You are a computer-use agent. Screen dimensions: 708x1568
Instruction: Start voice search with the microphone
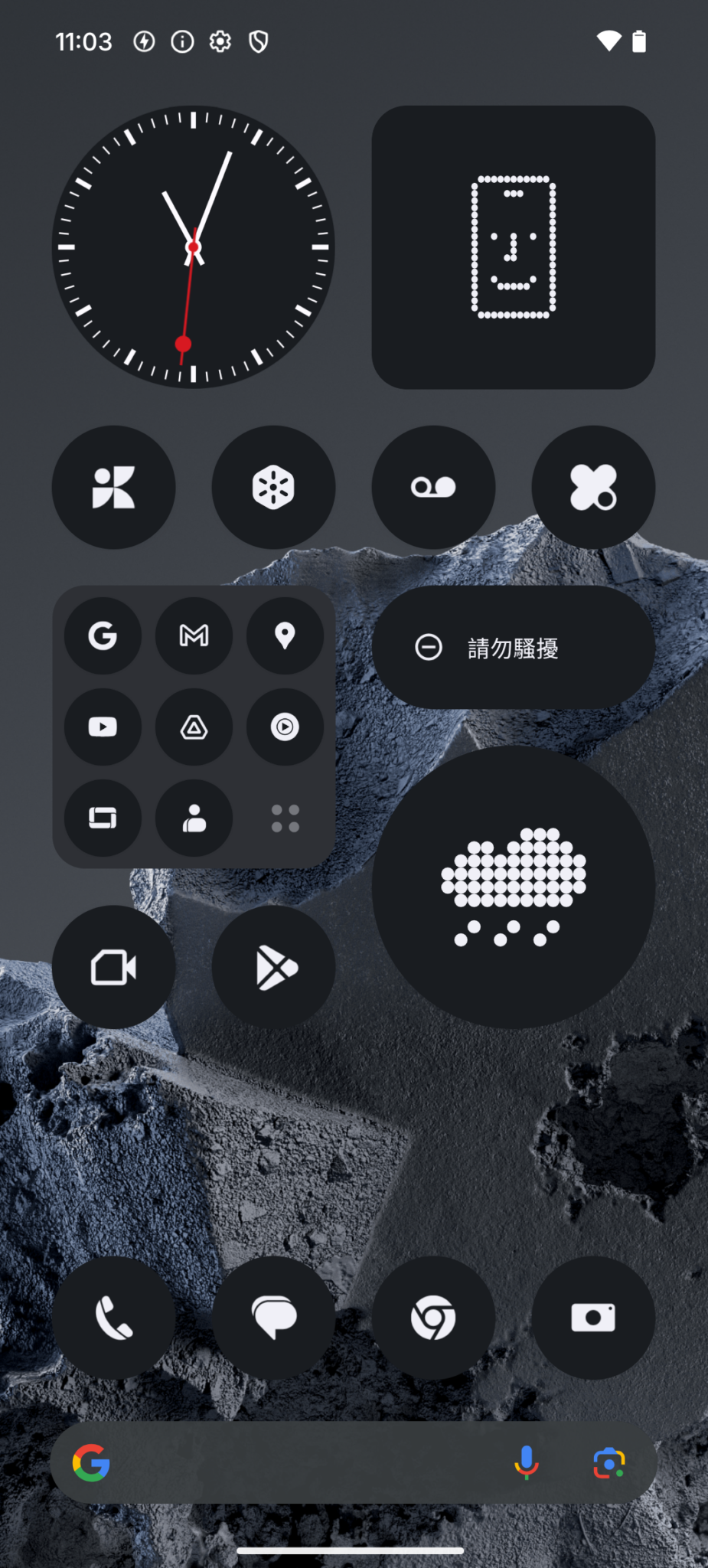point(526,1462)
